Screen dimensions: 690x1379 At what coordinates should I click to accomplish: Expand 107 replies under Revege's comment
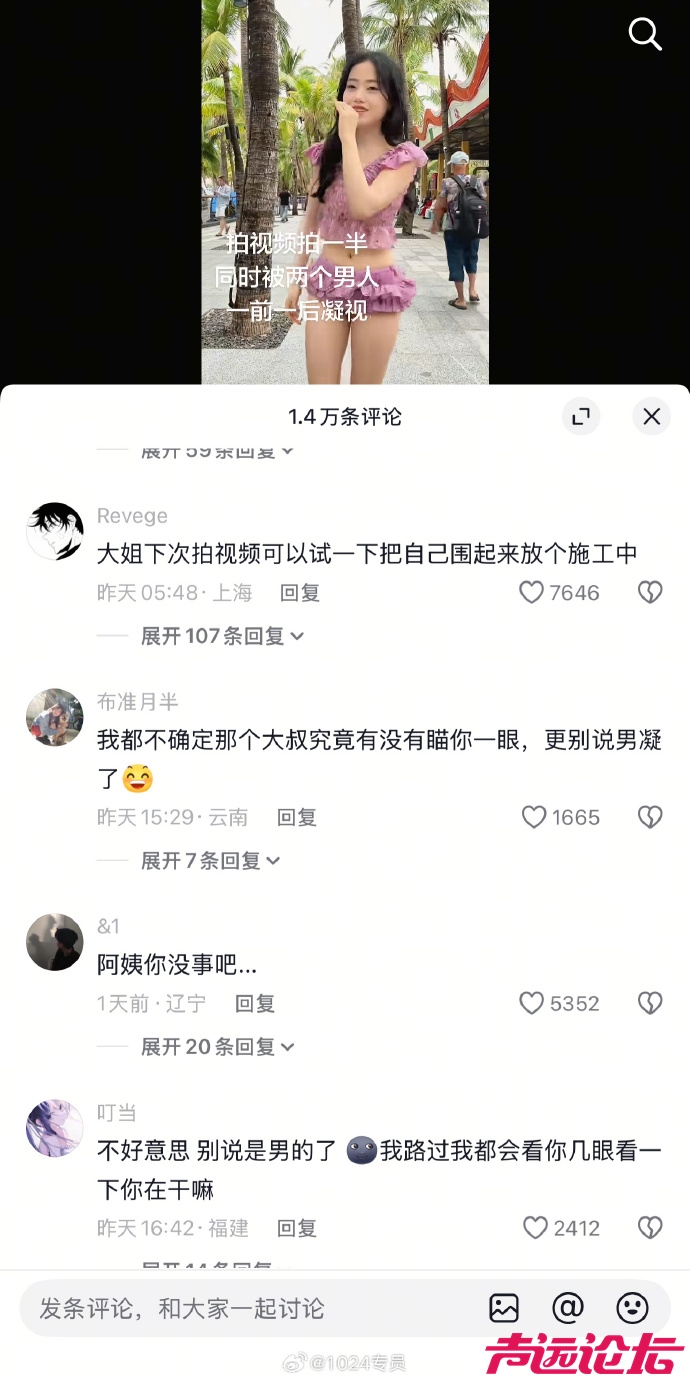click(222, 636)
